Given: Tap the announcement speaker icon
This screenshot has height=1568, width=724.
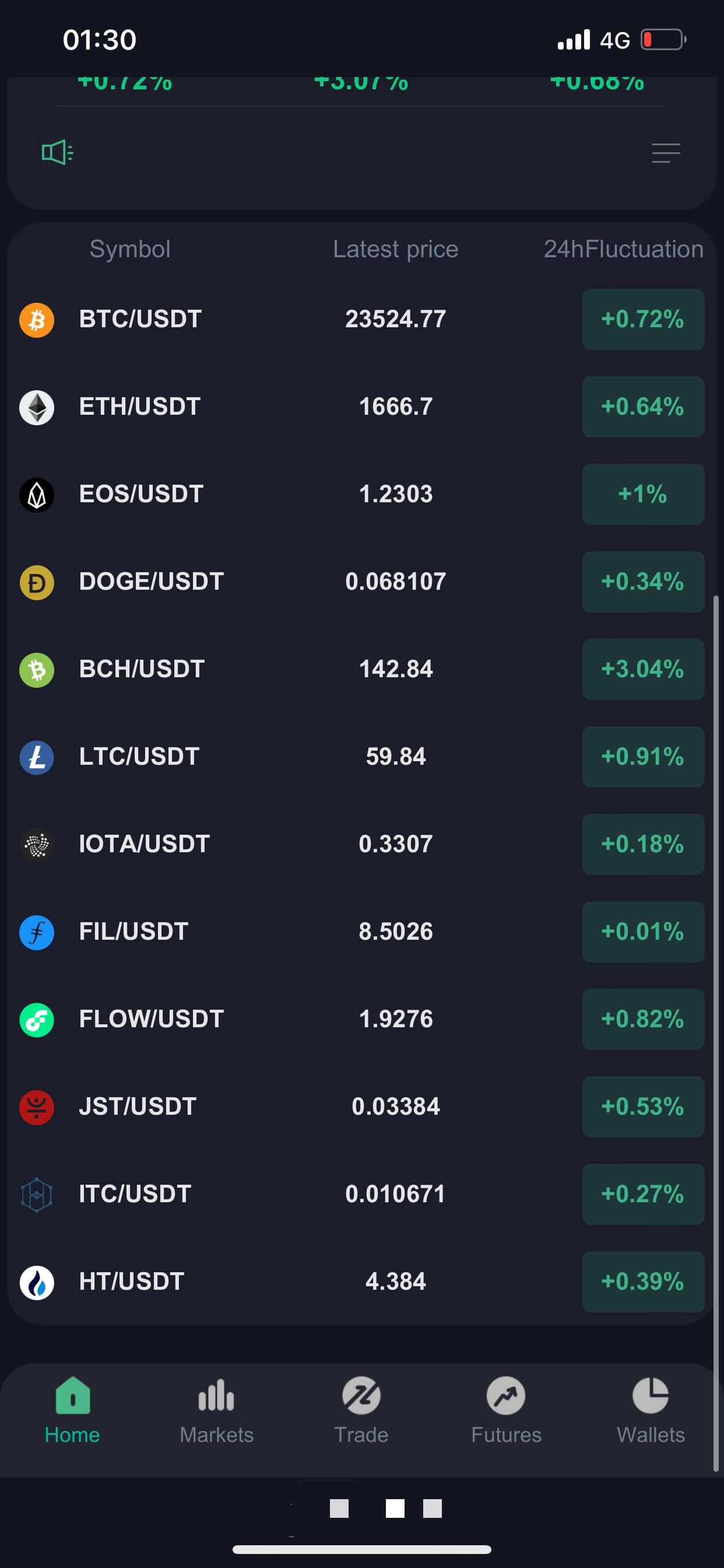Looking at the screenshot, I should tap(57, 152).
